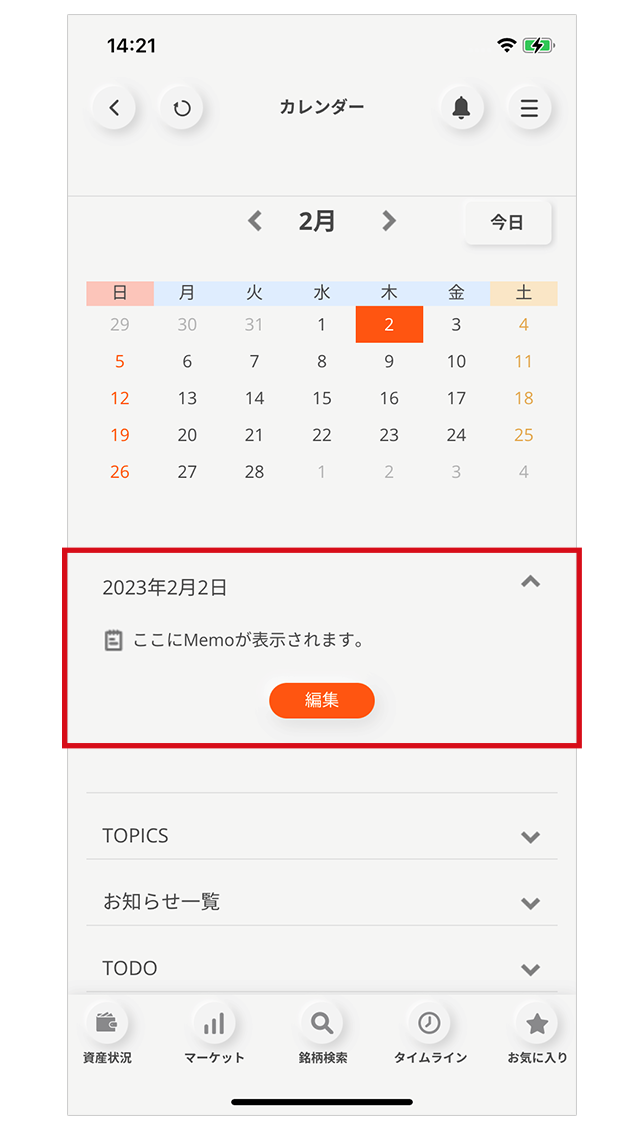Screen dimensions: 640x1136
Task: Jump to today with the 今日 button
Action: coord(507,222)
